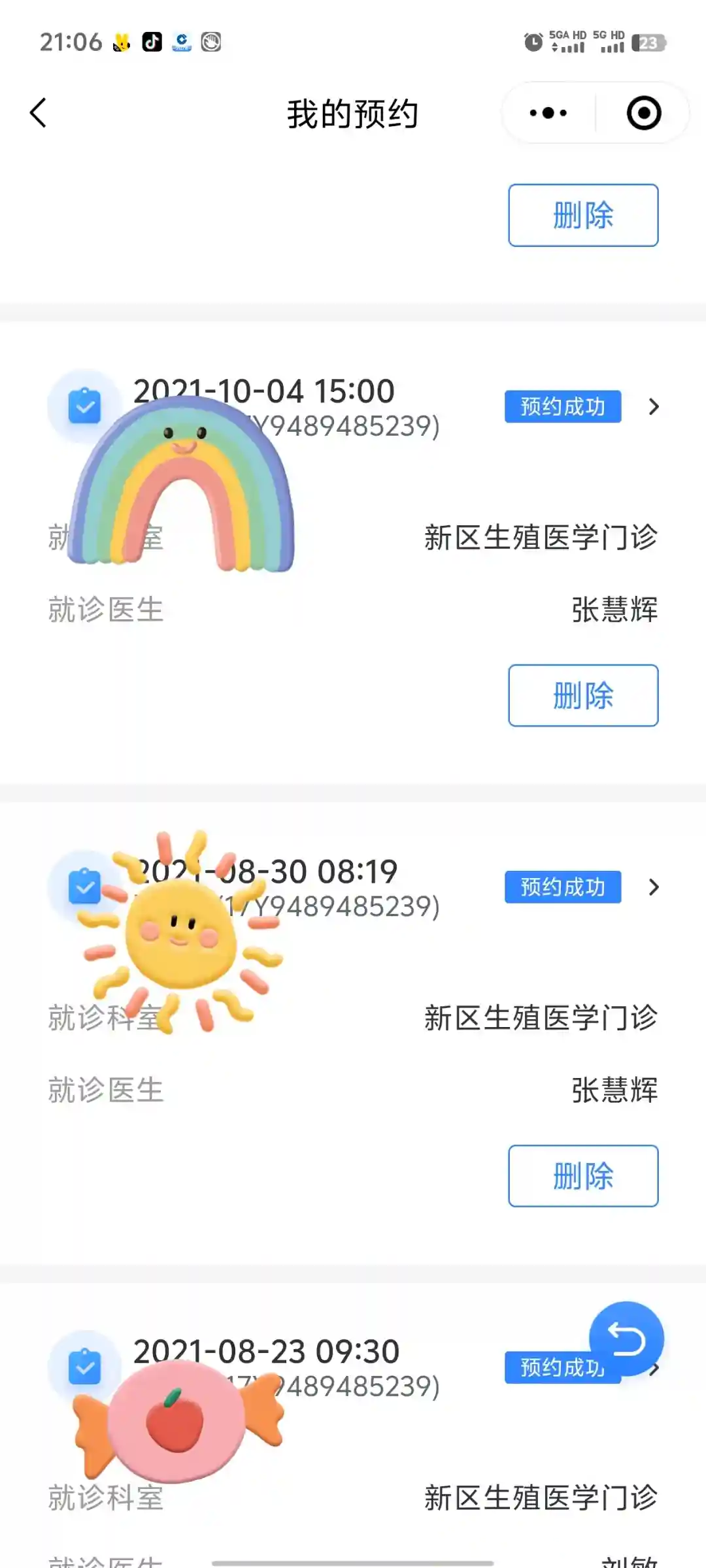Close the mini program via target icon
706x1568 pixels.
coord(643,113)
